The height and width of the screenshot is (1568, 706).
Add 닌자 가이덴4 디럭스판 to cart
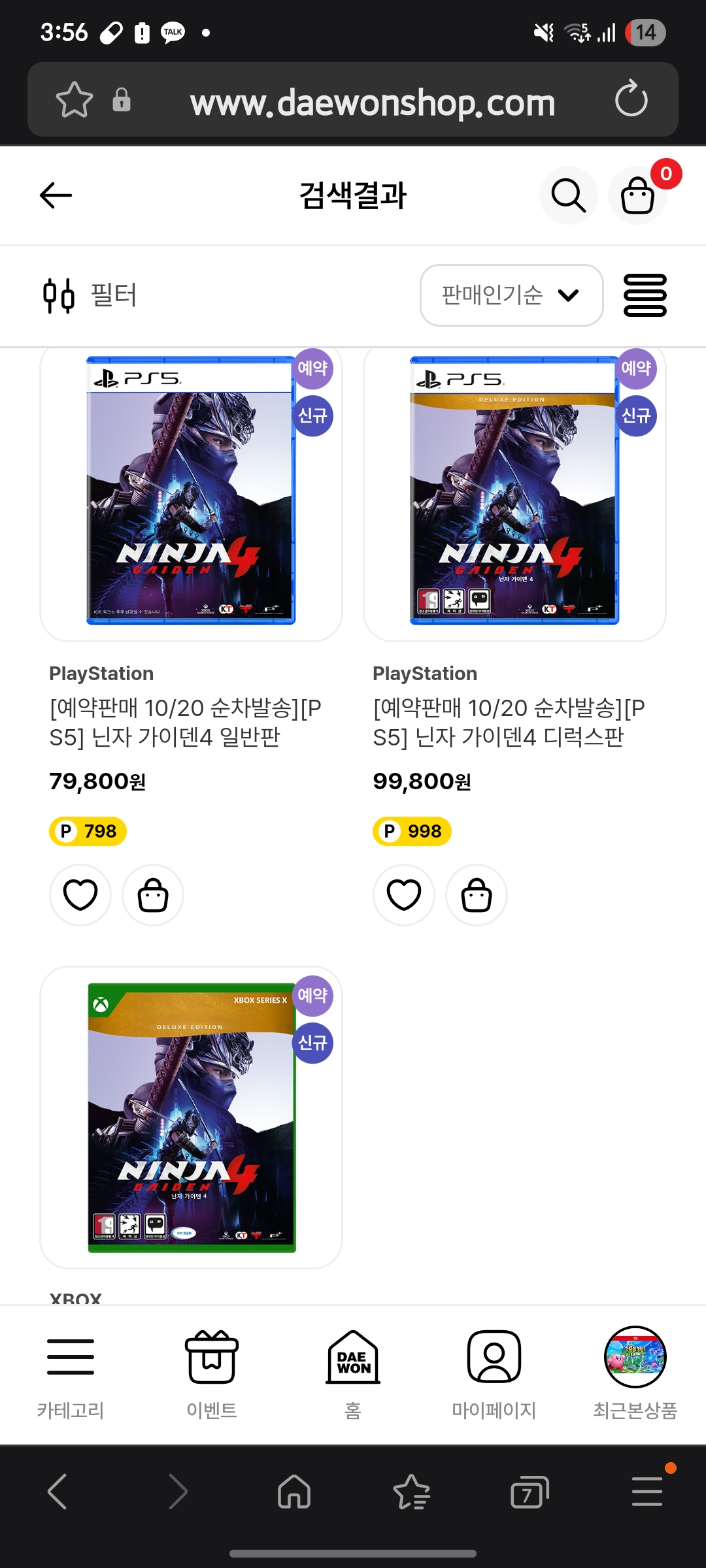click(x=477, y=895)
